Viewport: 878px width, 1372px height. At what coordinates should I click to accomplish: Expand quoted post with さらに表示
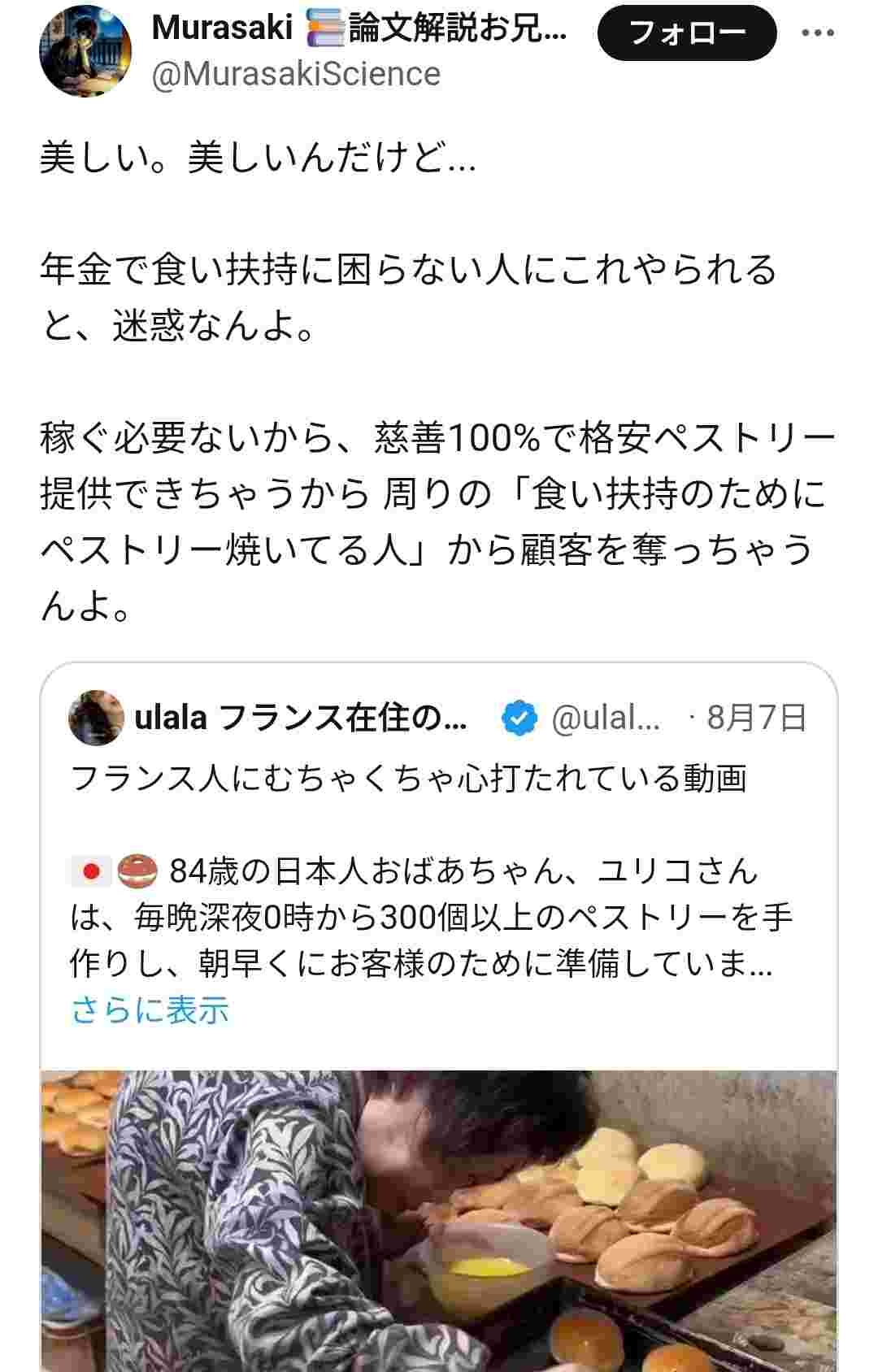tap(150, 1009)
